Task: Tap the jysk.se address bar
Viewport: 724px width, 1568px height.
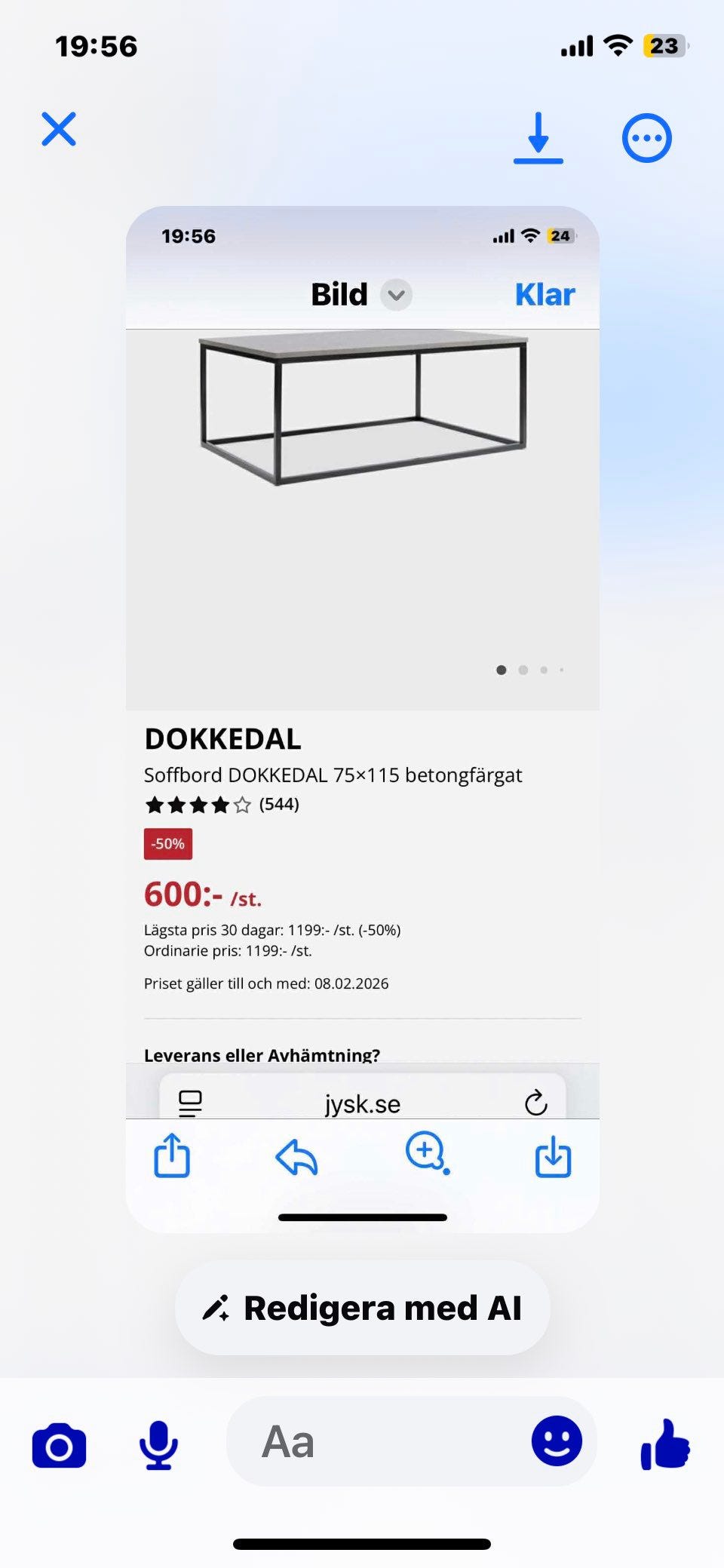Action: click(x=364, y=1102)
